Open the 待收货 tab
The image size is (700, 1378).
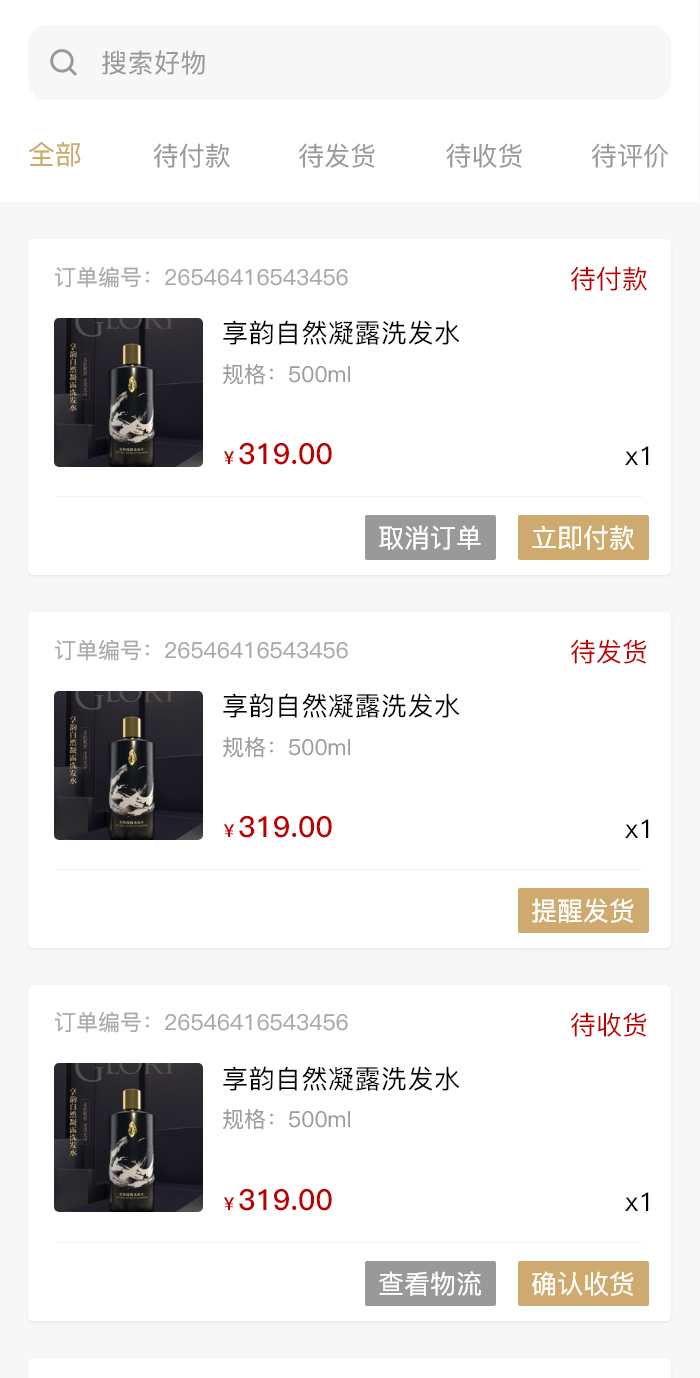point(484,156)
